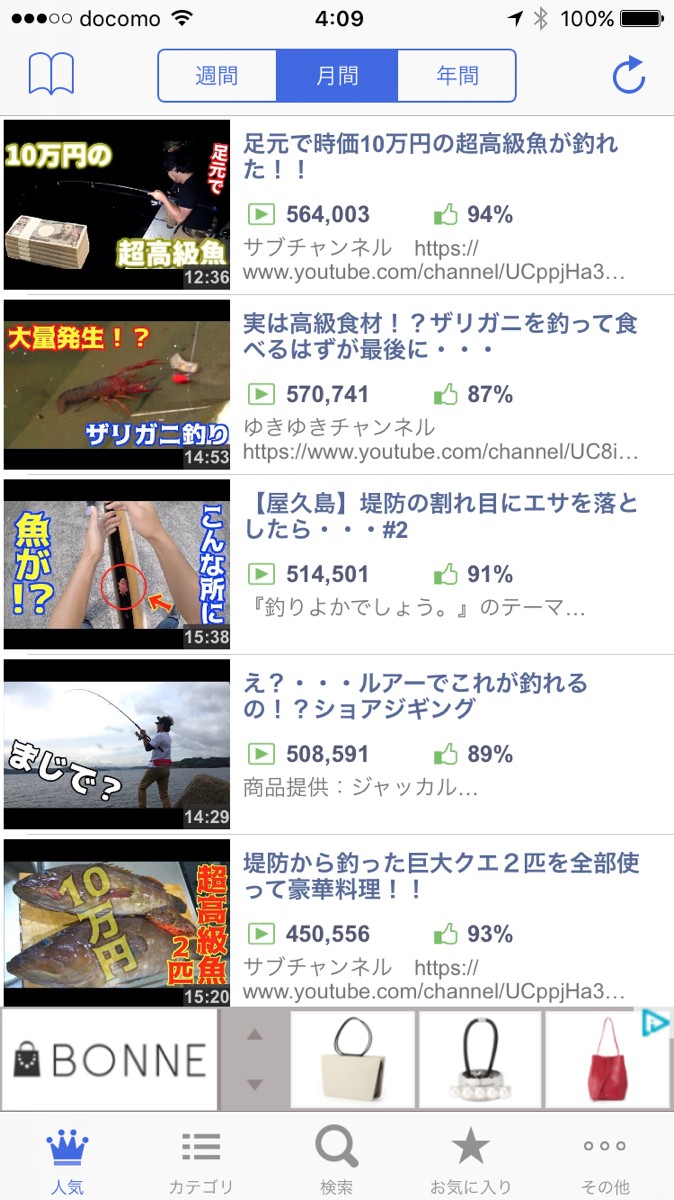
Task: Open video about ザリガニを釣って食べる
Action: tap(440, 337)
